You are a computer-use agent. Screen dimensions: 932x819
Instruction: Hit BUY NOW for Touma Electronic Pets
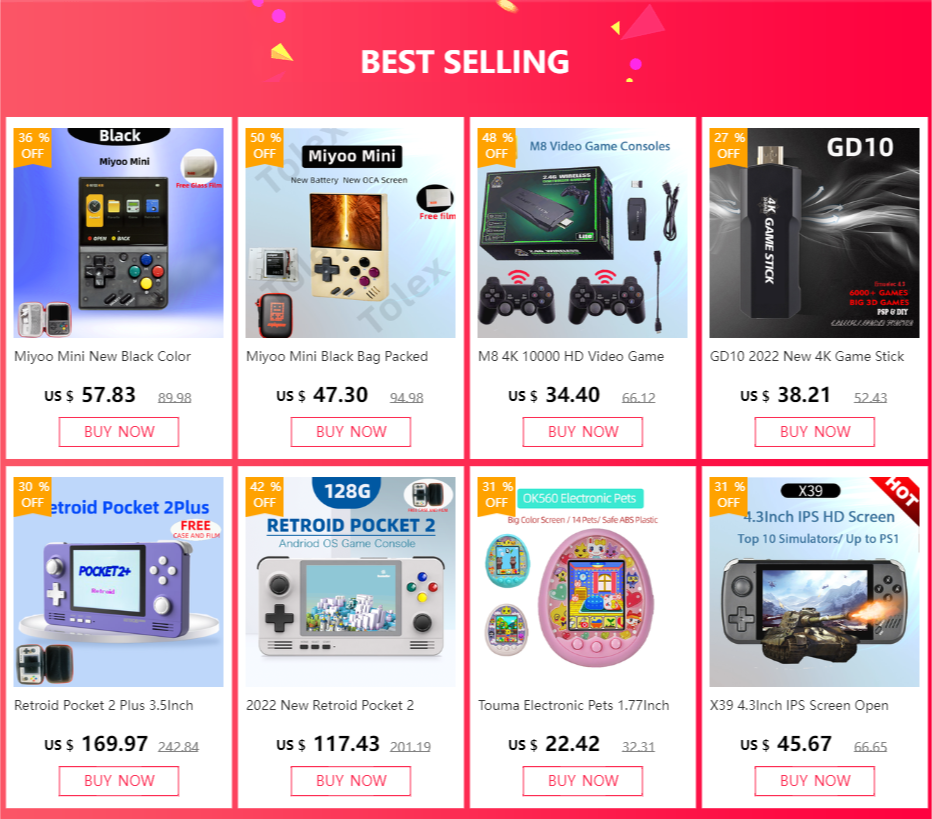582,781
